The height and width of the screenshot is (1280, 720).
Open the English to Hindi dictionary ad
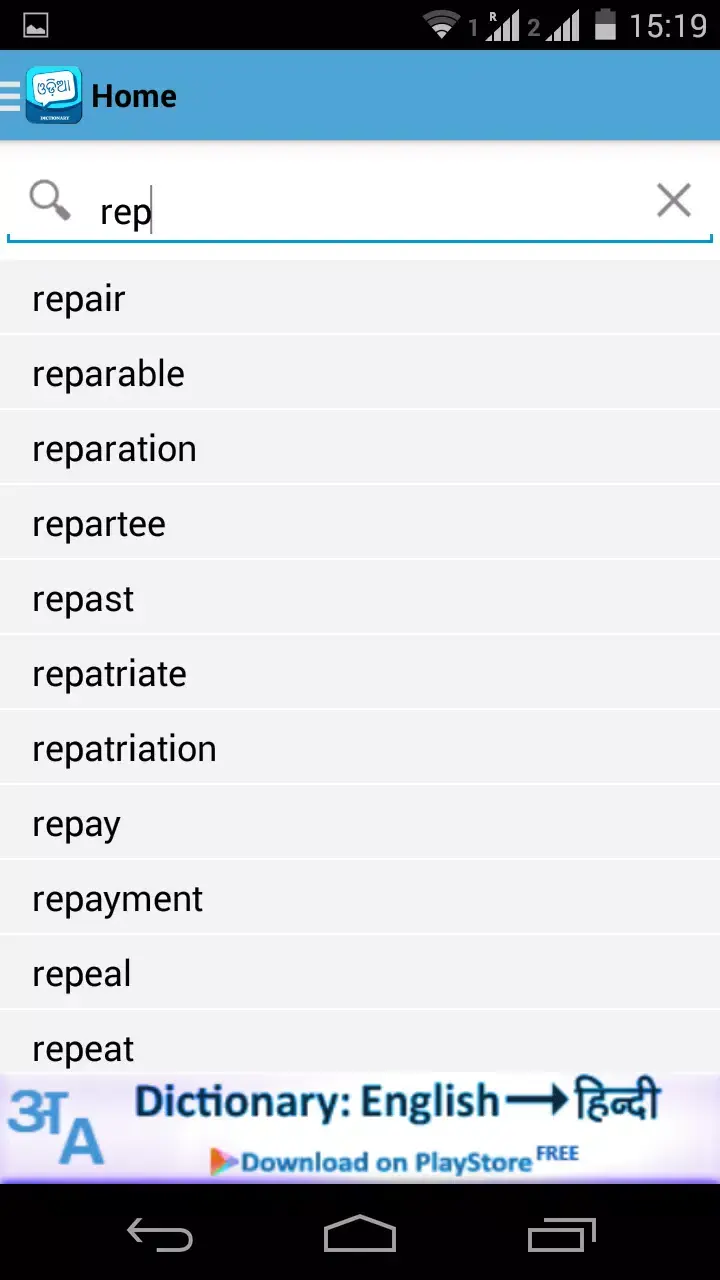coord(360,1129)
